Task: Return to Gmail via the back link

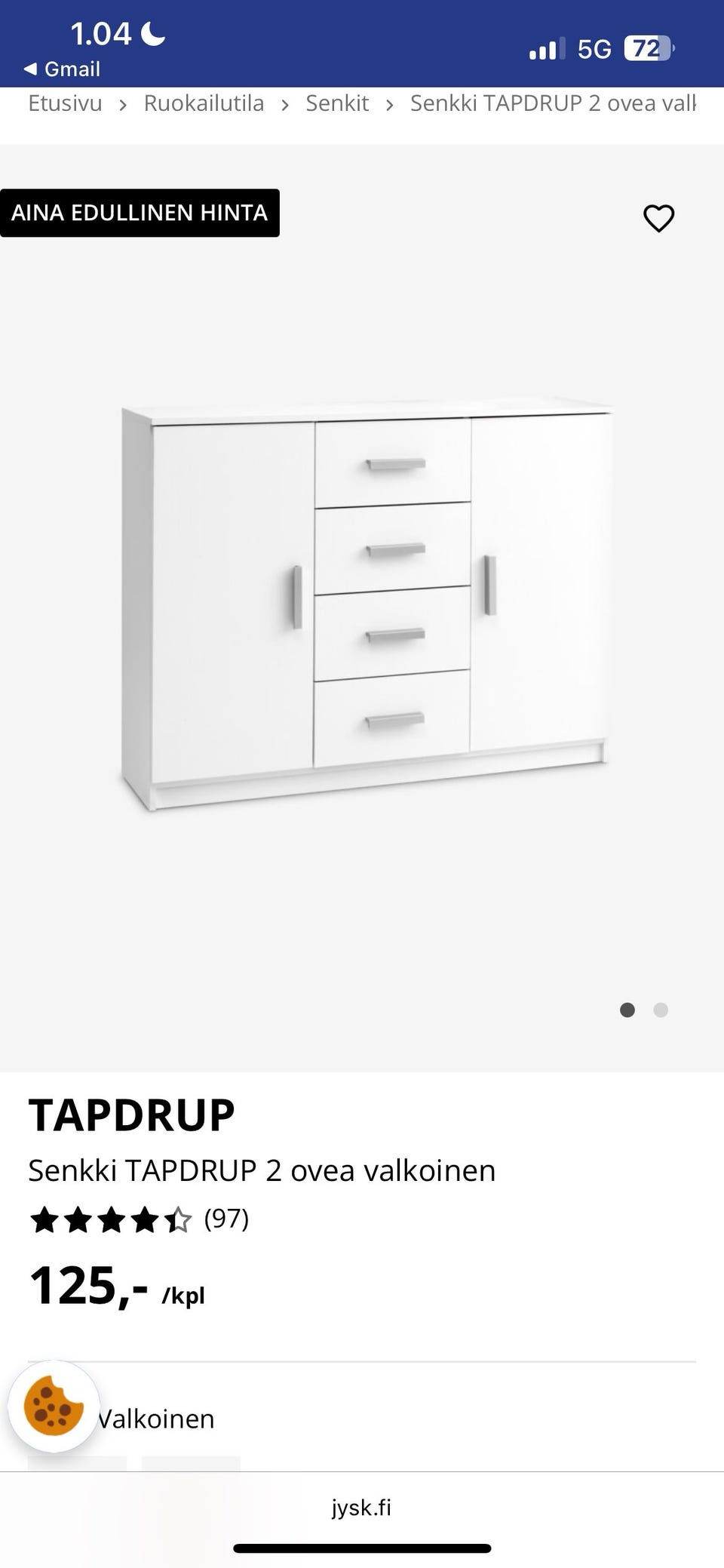Action: tap(62, 69)
